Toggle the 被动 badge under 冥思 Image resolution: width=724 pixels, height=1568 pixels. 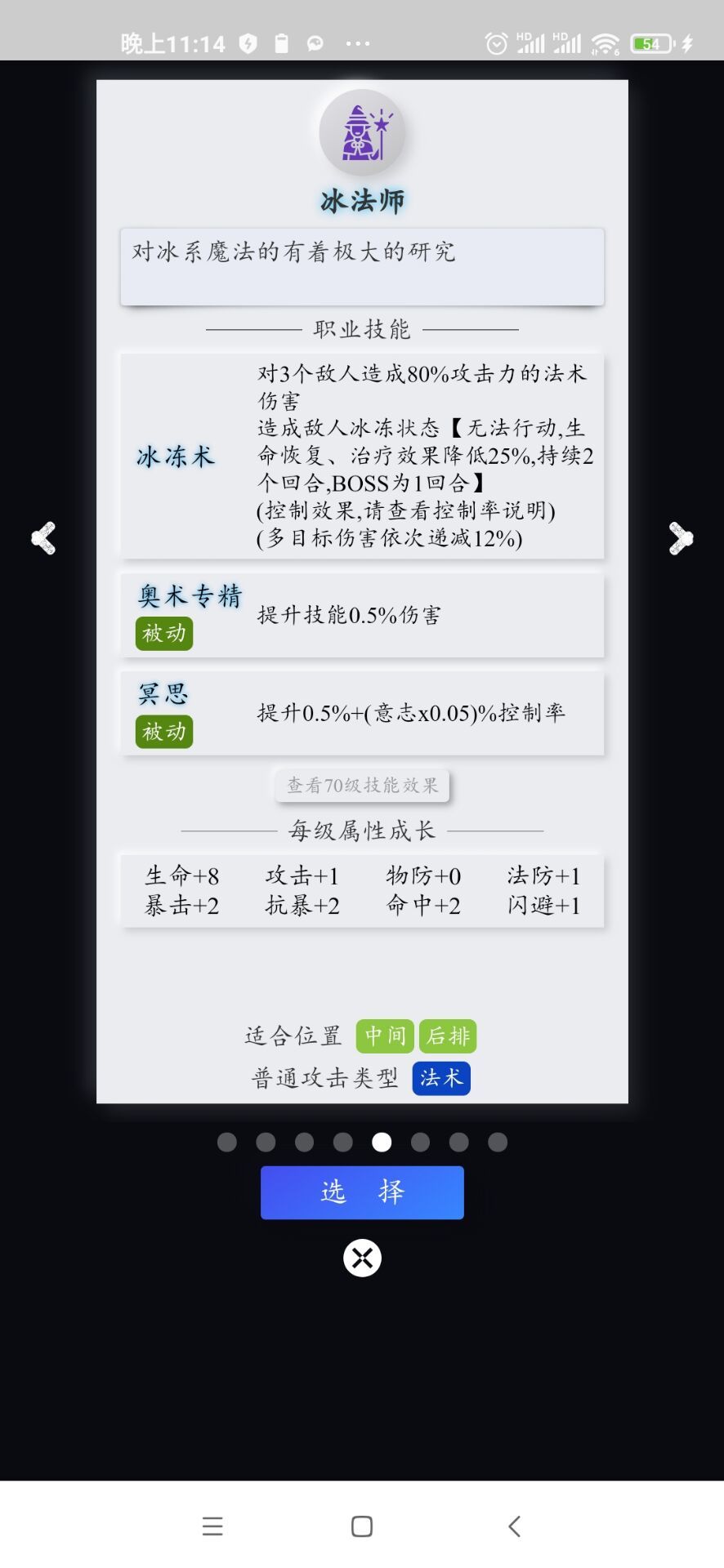tap(163, 731)
